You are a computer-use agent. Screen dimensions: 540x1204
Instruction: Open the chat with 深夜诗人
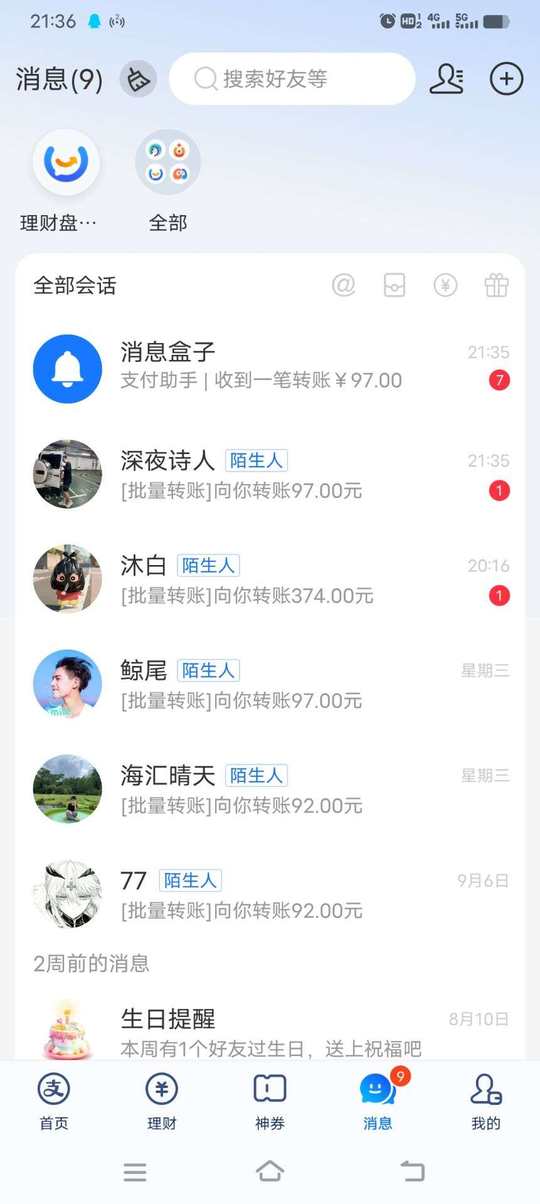pyautogui.click(x=270, y=474)
